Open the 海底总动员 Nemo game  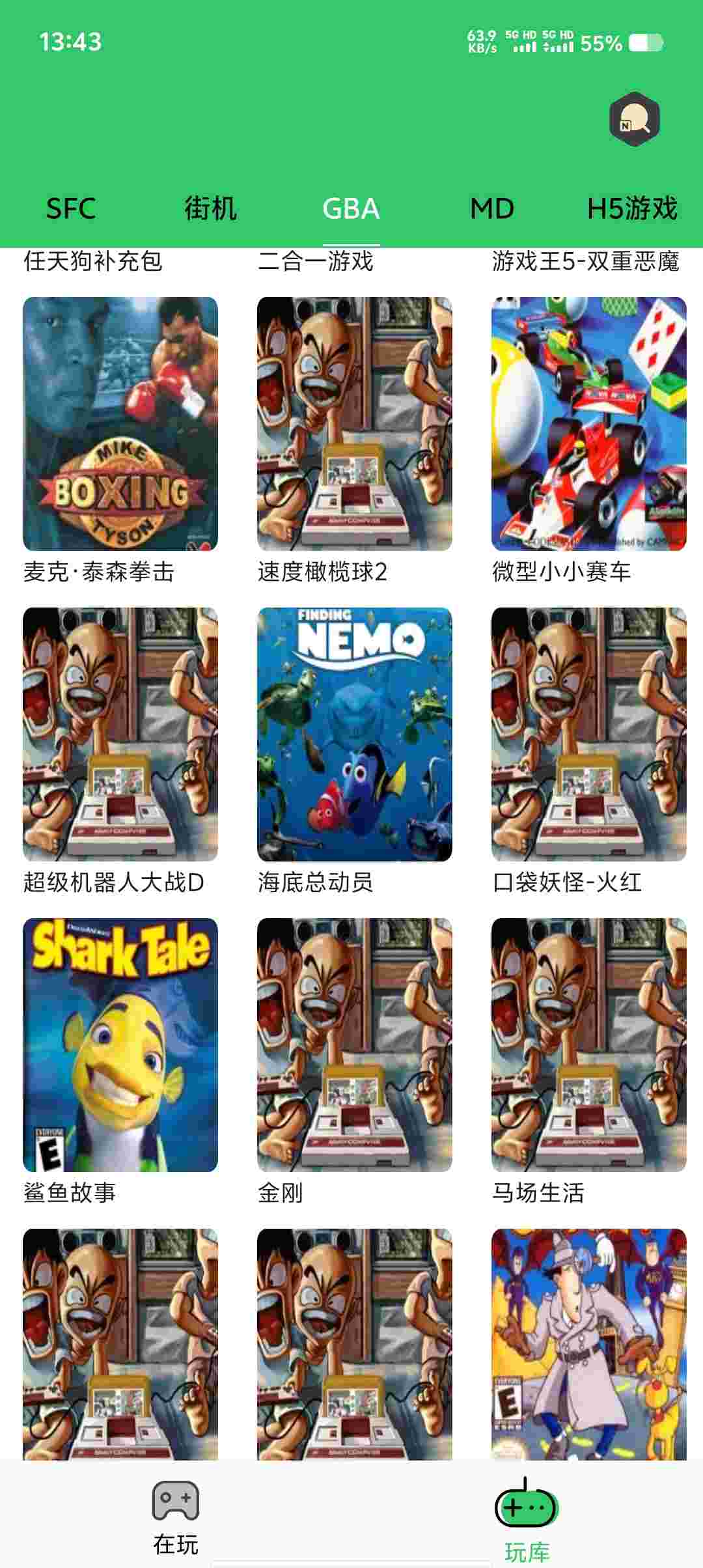[x=355, y=735]
